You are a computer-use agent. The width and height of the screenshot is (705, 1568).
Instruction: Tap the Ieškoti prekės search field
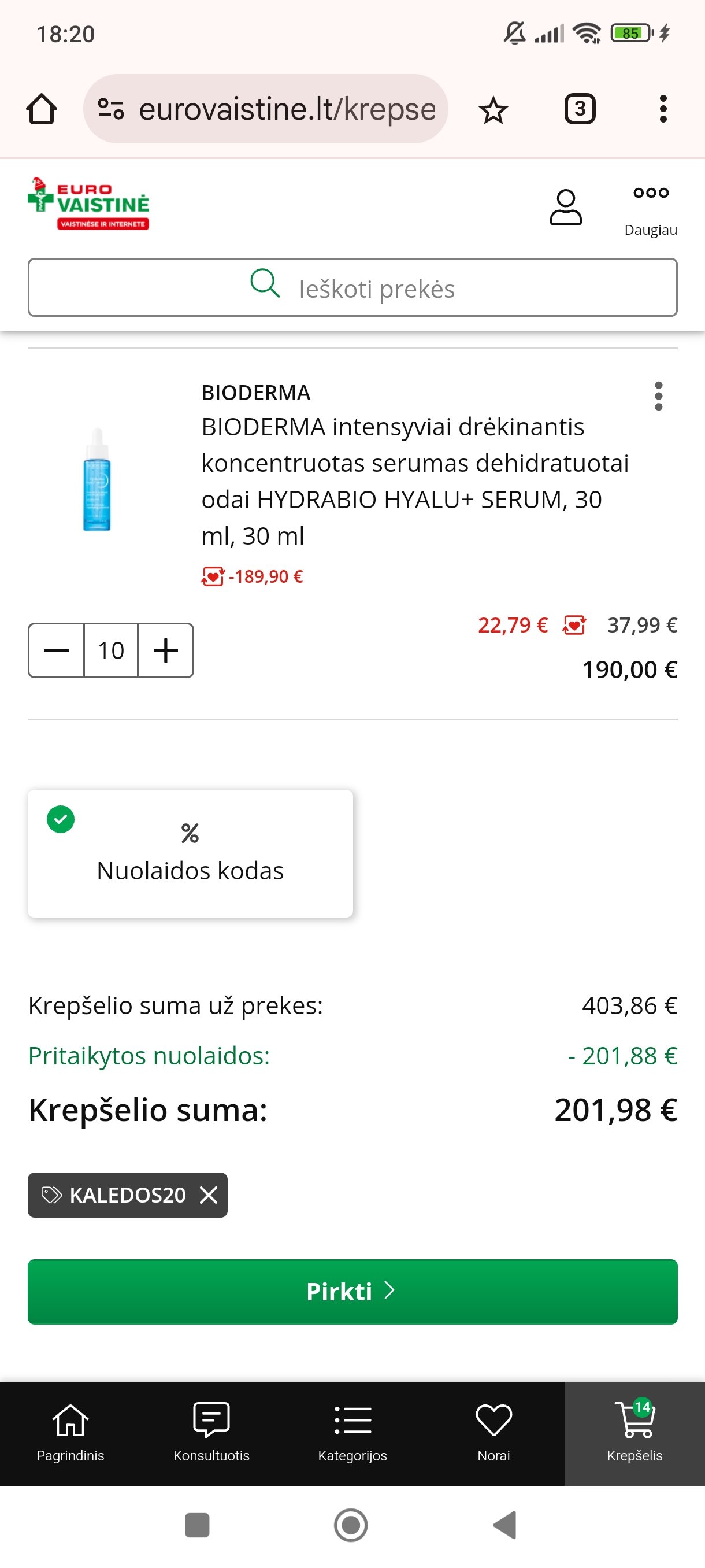point(352,288)
